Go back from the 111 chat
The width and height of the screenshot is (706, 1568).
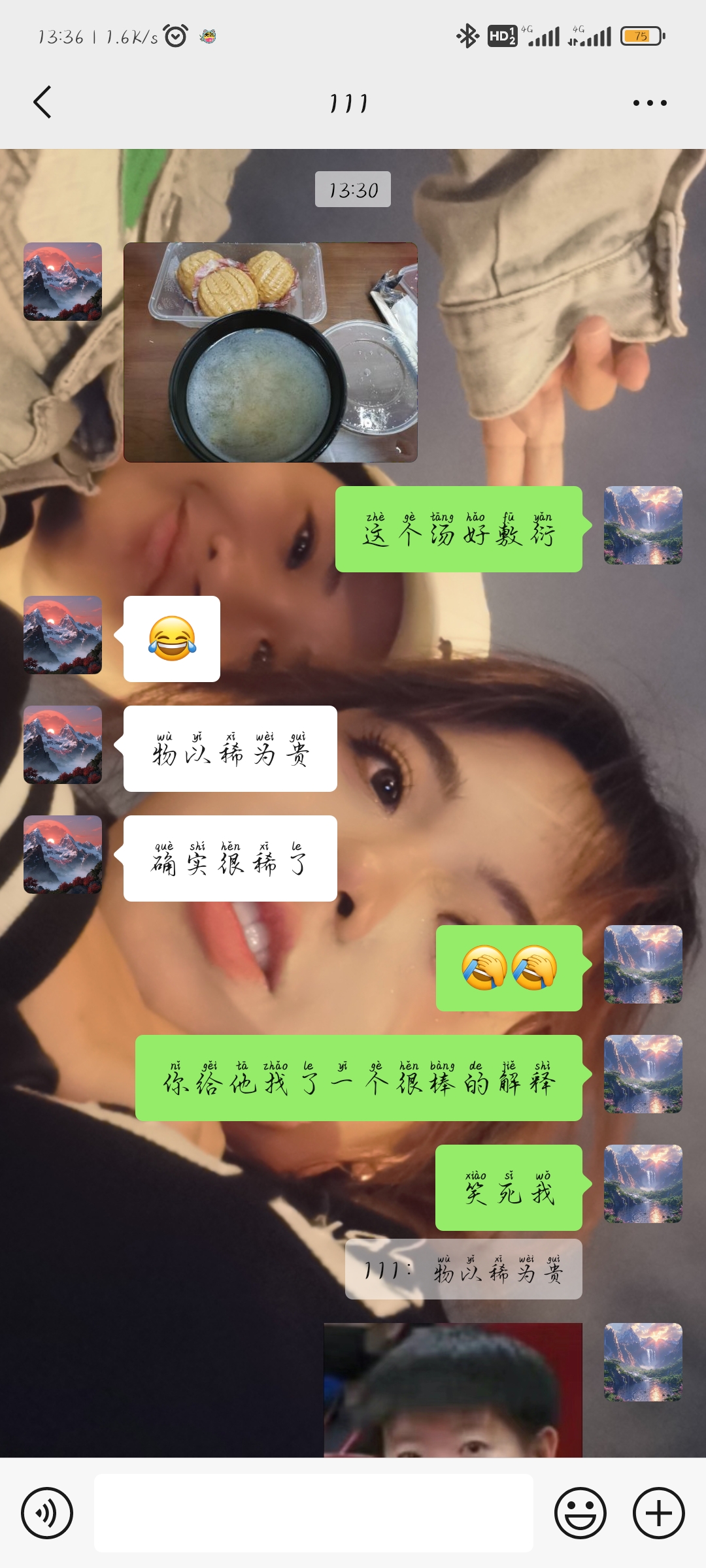coord(42,103)
